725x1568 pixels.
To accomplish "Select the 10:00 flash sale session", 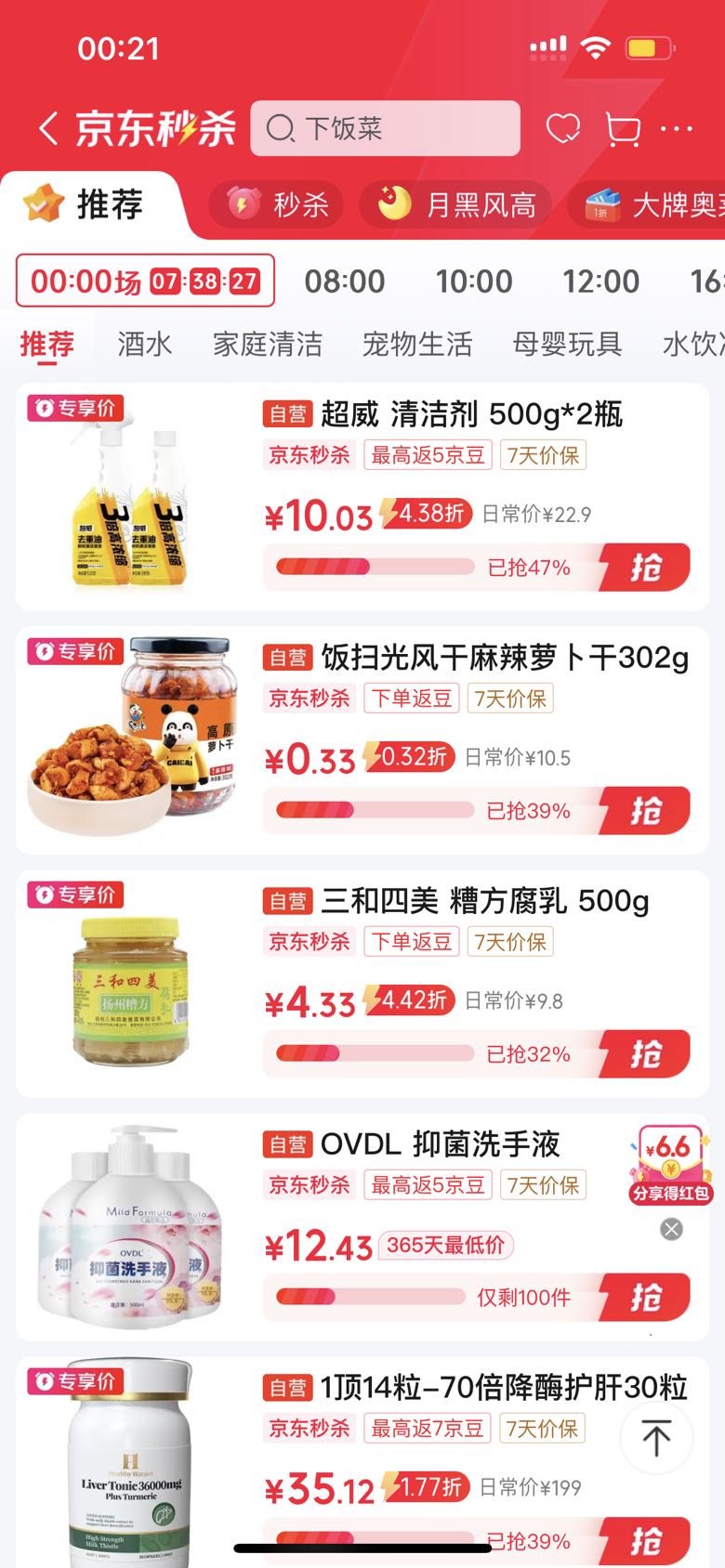I will point(474,281).
